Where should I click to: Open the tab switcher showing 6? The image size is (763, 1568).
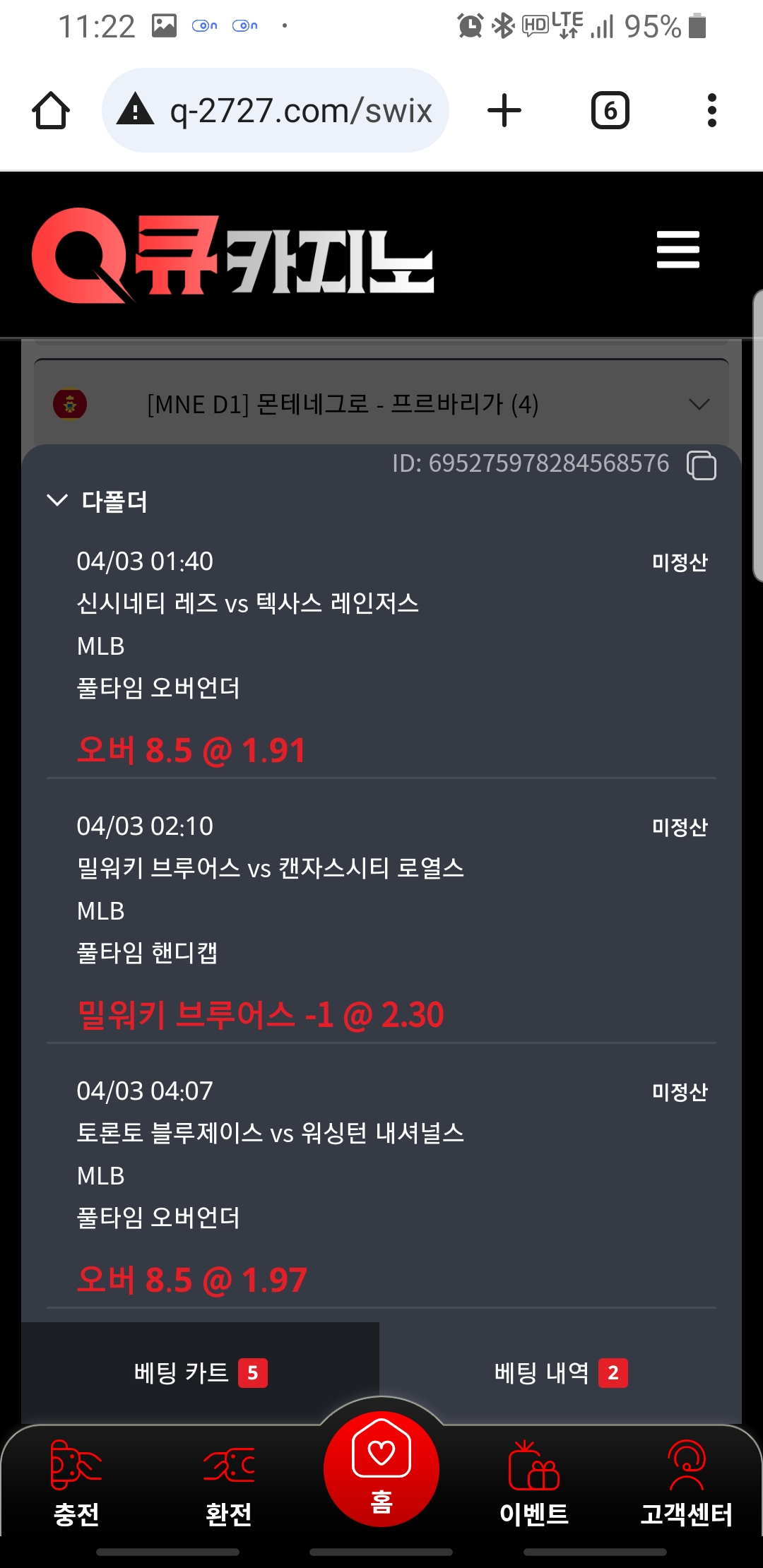tap(610, 111)
